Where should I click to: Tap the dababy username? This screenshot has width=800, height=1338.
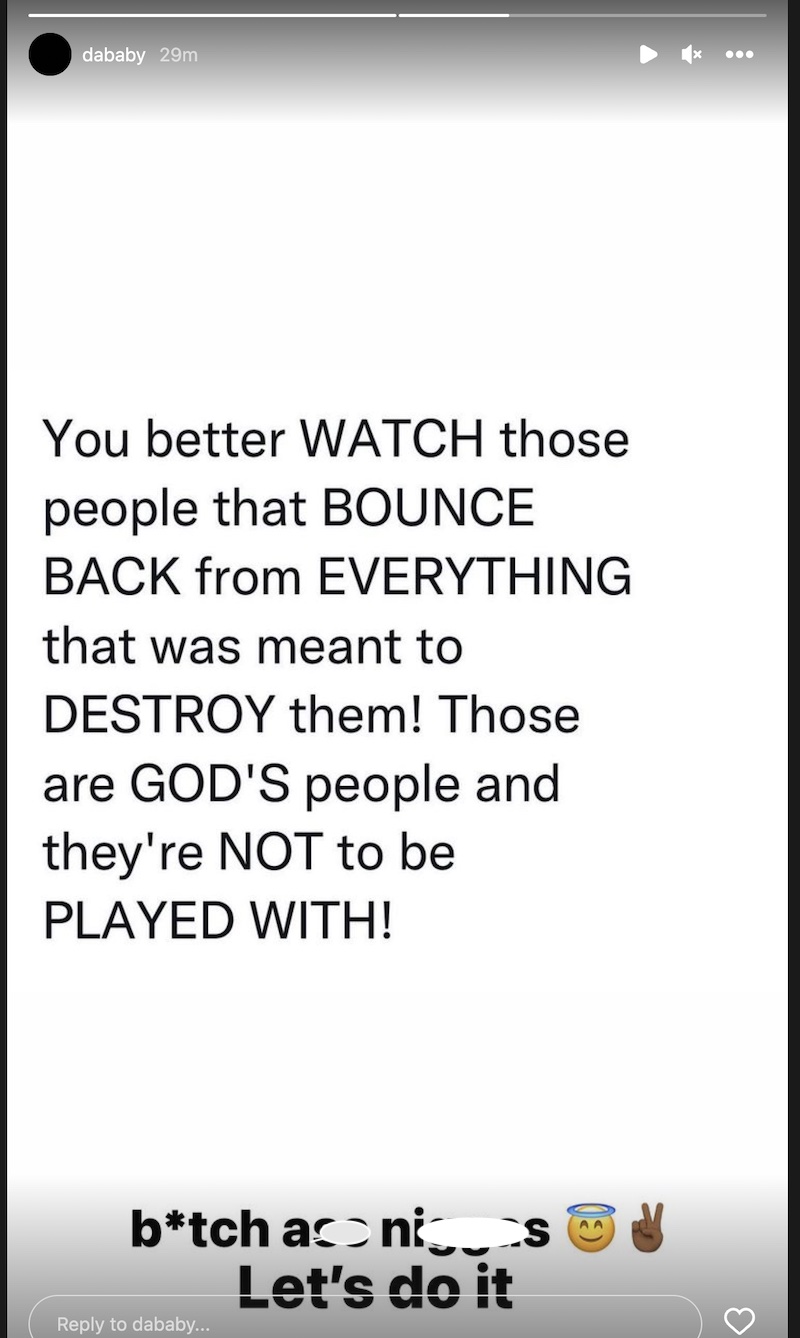click(x=114, y=55)
